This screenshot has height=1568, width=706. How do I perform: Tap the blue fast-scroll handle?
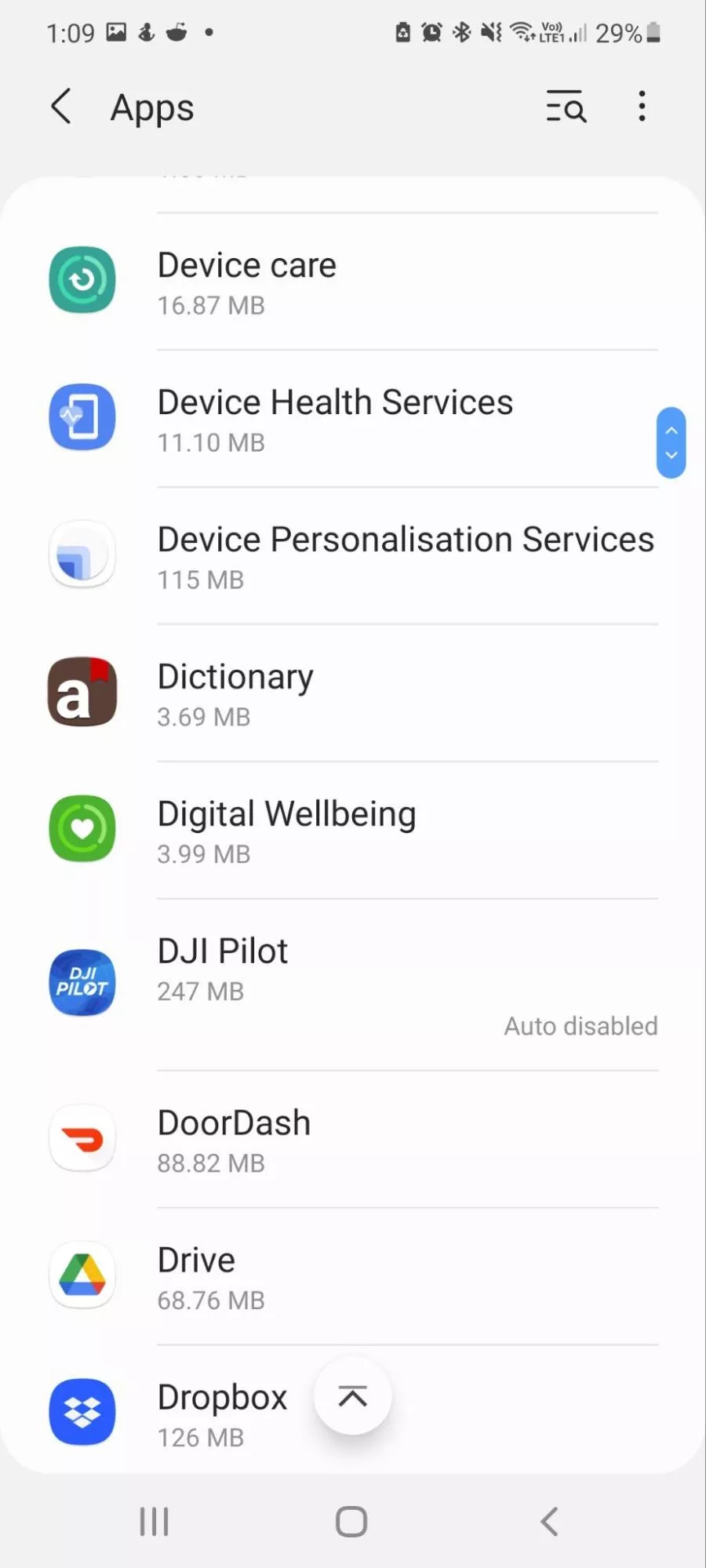pyautogui.click(x=671, y=442)
